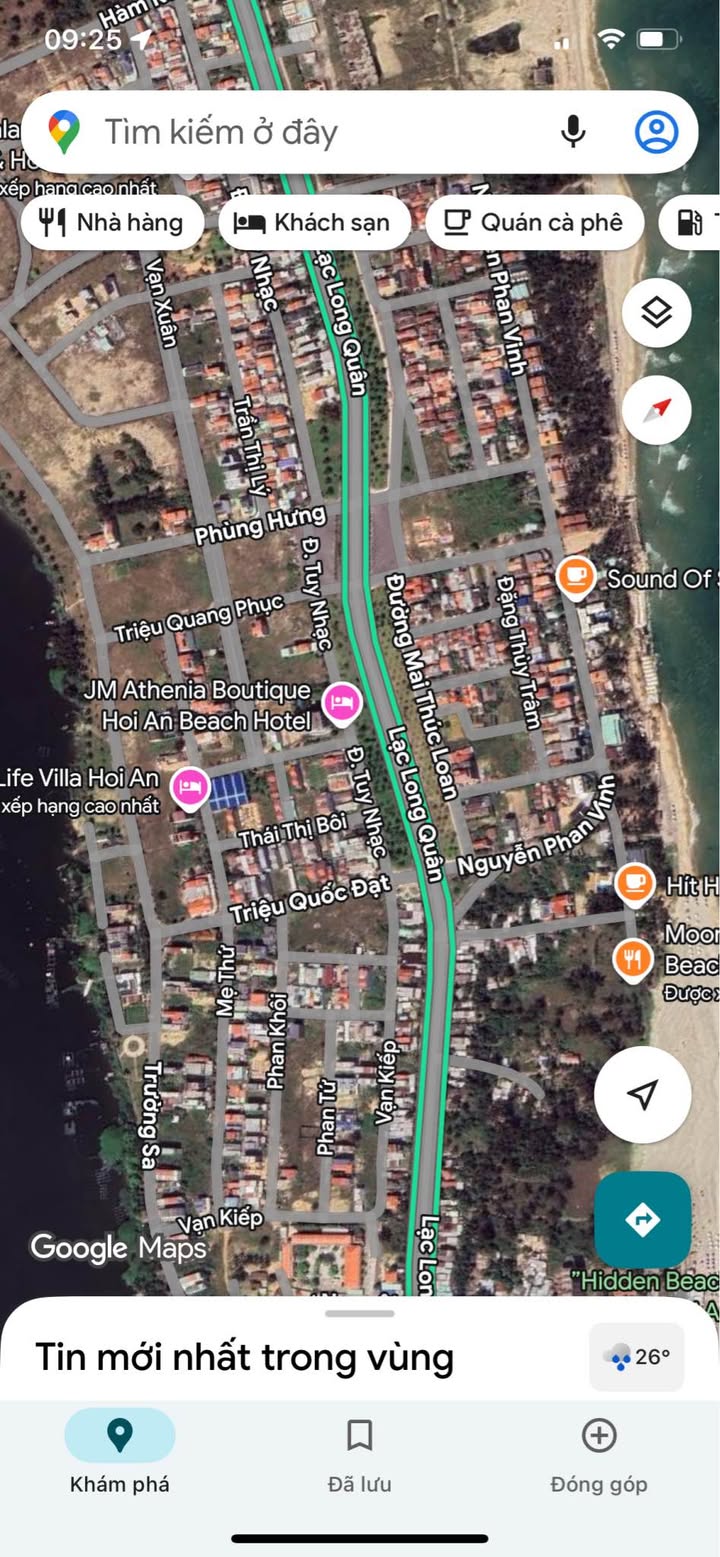Screen dimensions: 720x1557
Task: Show 'Quán cà phê' places
Action: point(534,222)
